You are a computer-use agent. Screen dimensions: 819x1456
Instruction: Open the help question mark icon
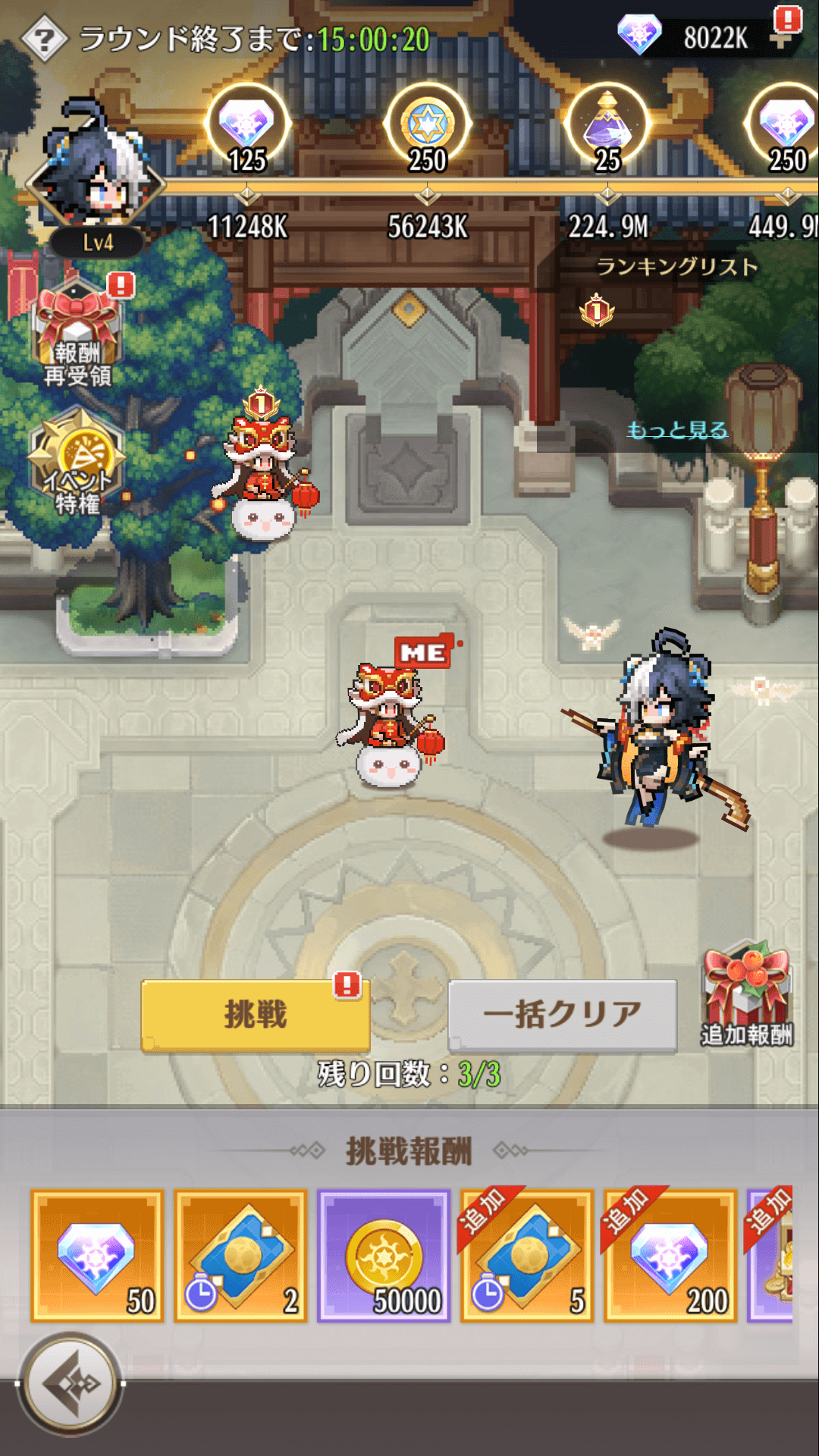coord(45,39)
